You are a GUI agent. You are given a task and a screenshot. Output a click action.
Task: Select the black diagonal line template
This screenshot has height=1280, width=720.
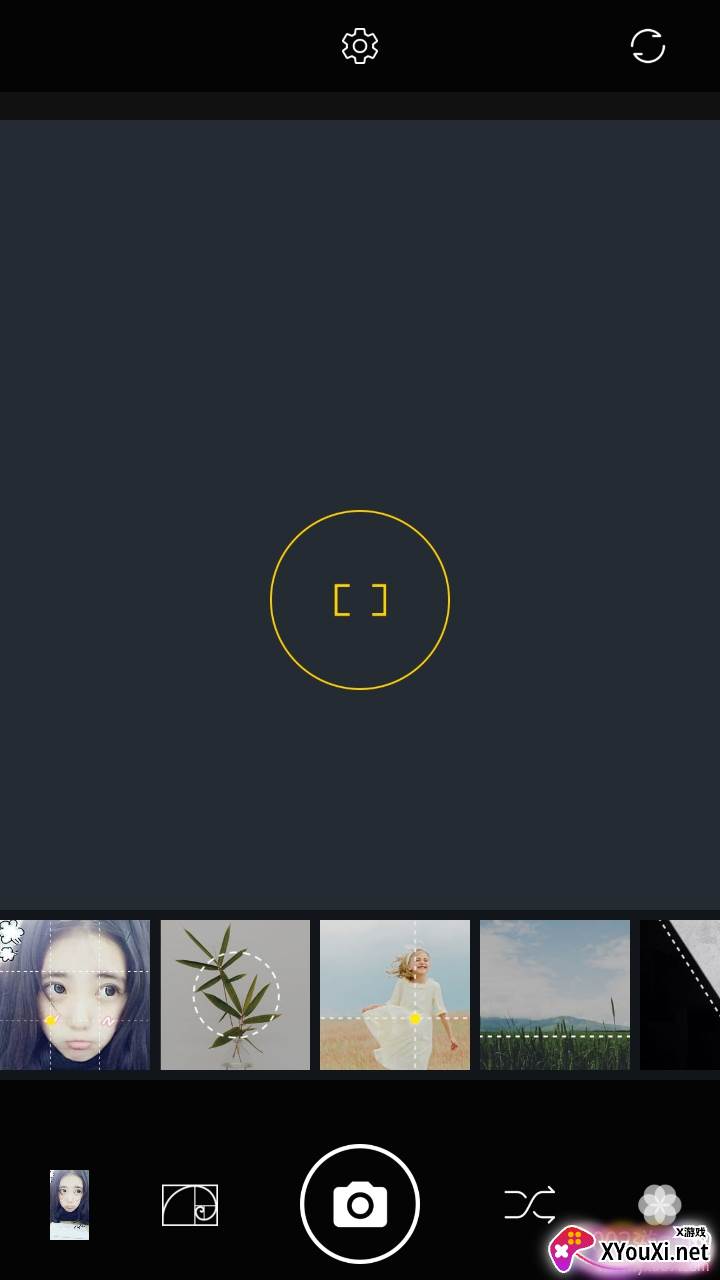tap(681, 995)
